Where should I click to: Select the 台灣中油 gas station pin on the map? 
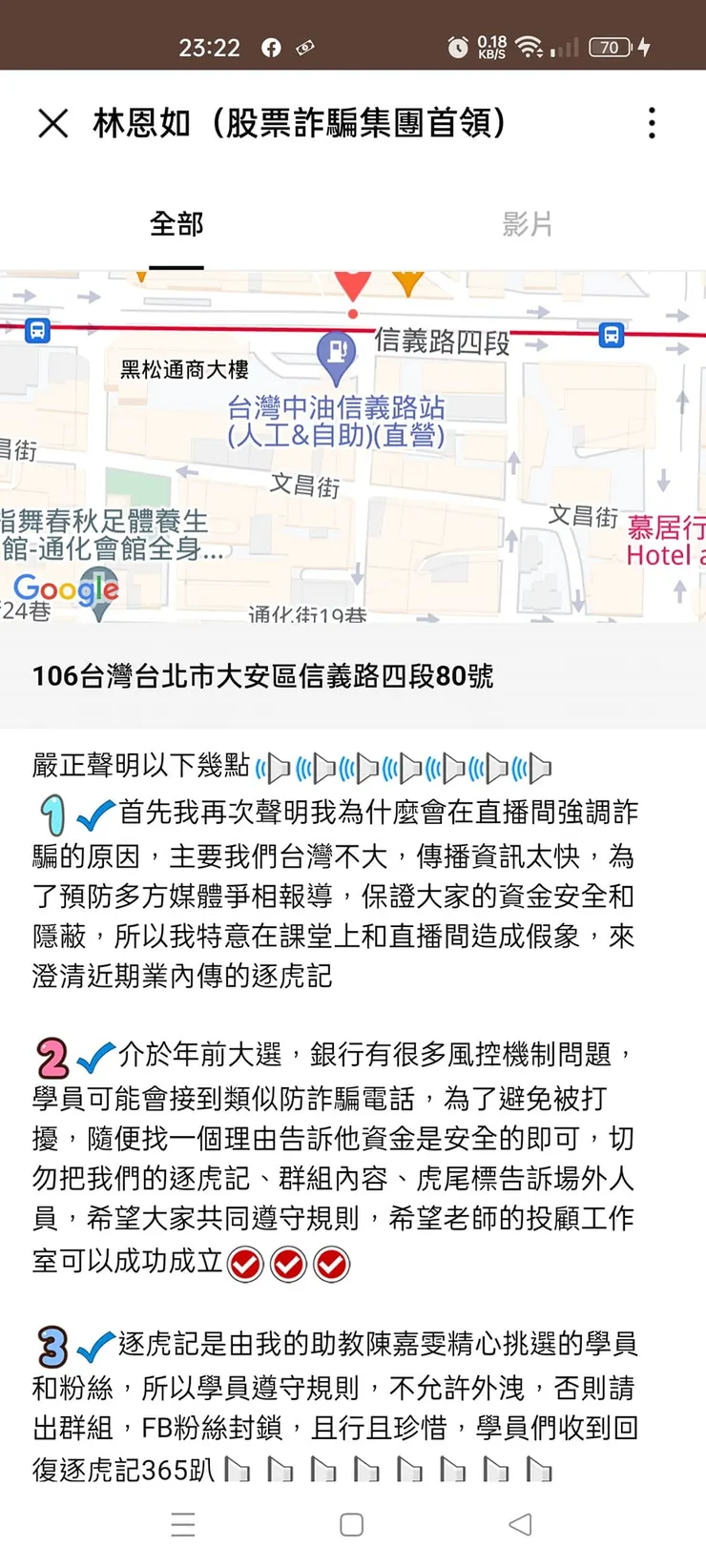click(x=336, y=353)
